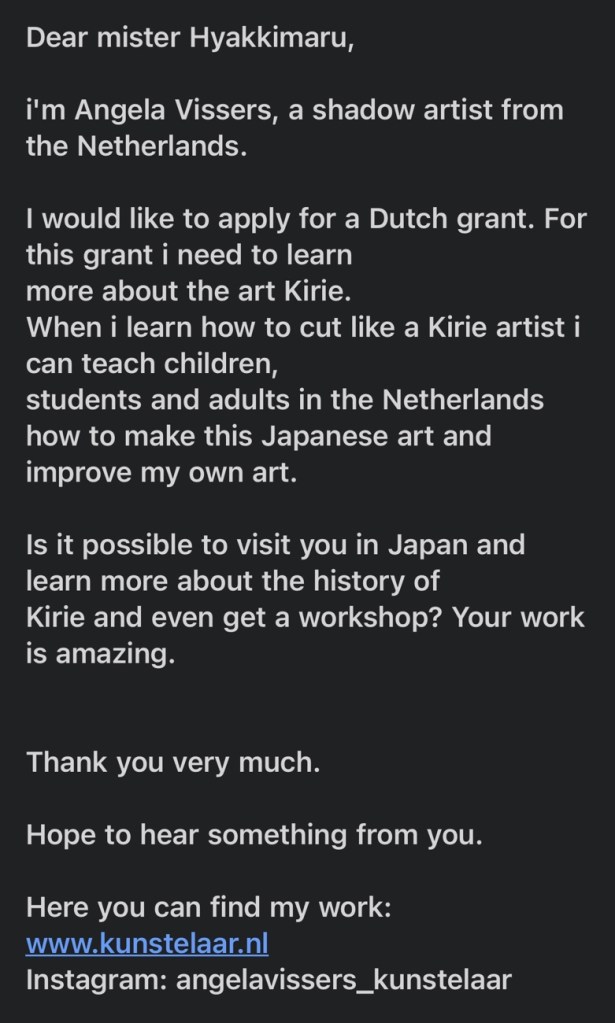Open the www.kunstelaar.nl link

tap(147, 944)
